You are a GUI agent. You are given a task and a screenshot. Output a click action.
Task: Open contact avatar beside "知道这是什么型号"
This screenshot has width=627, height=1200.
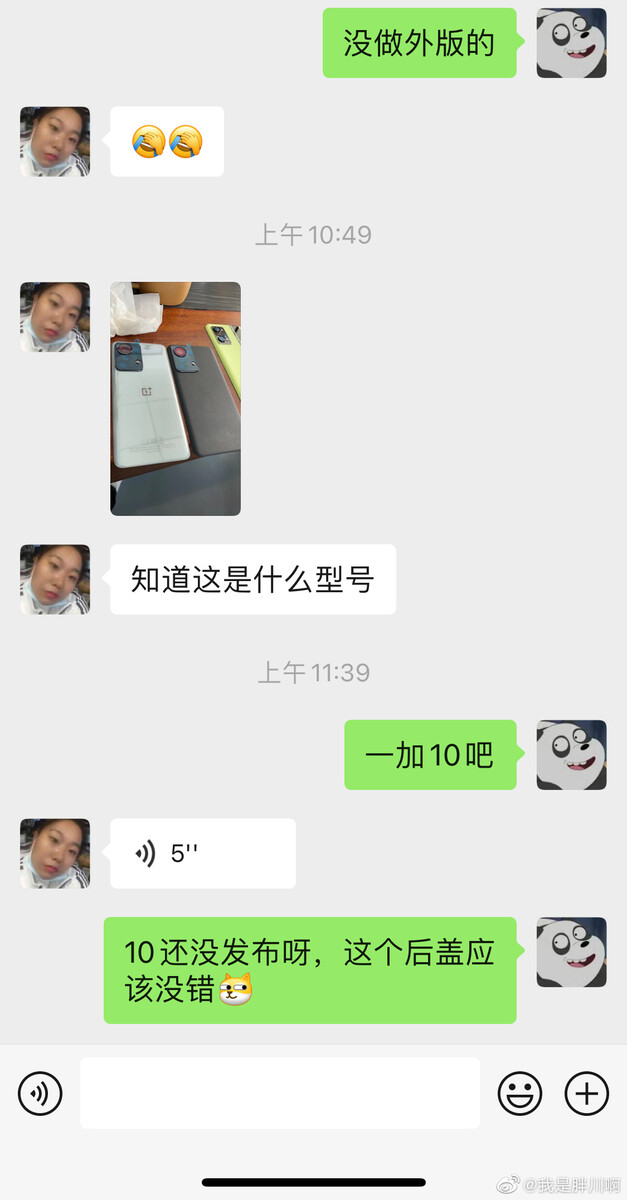pos(55,579)
